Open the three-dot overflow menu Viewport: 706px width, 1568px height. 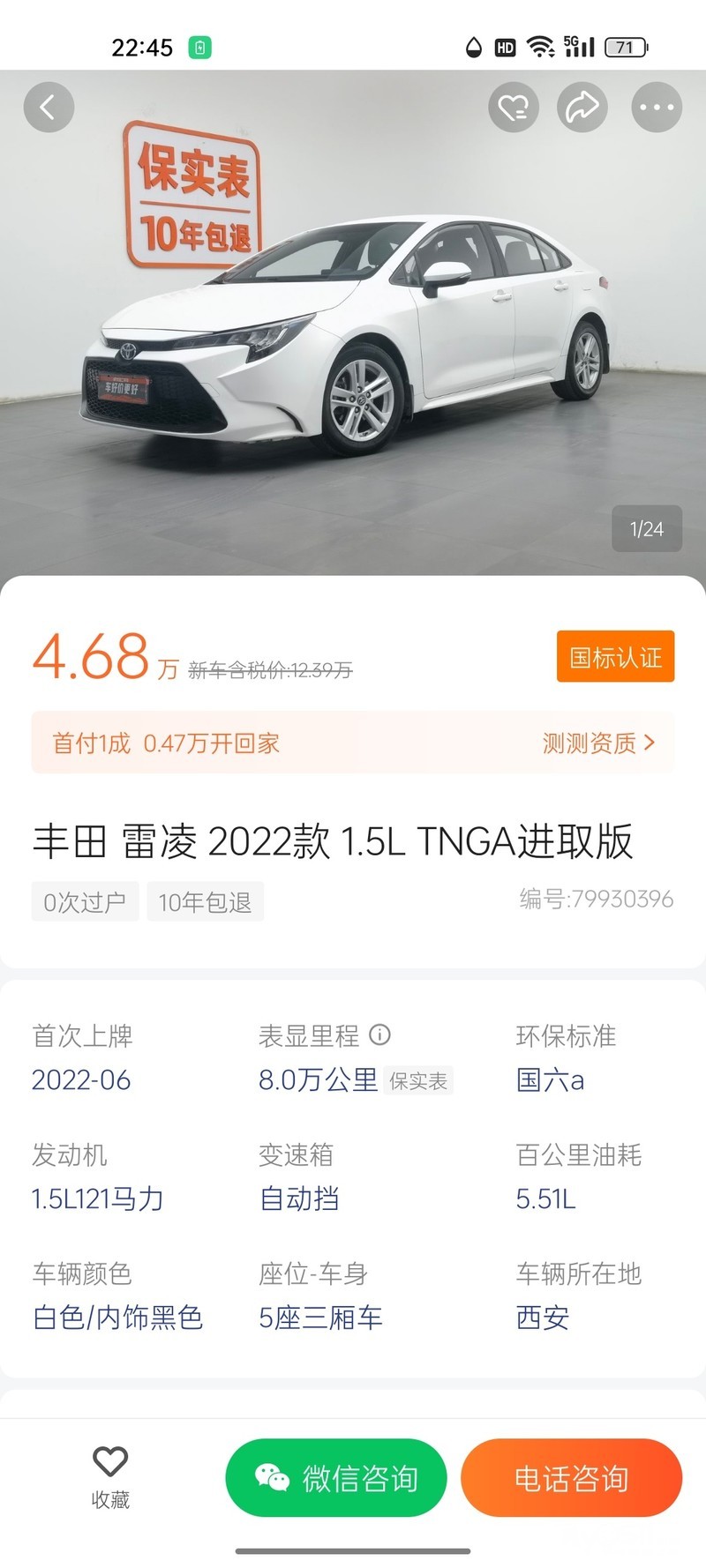click(x=657, y=108)
